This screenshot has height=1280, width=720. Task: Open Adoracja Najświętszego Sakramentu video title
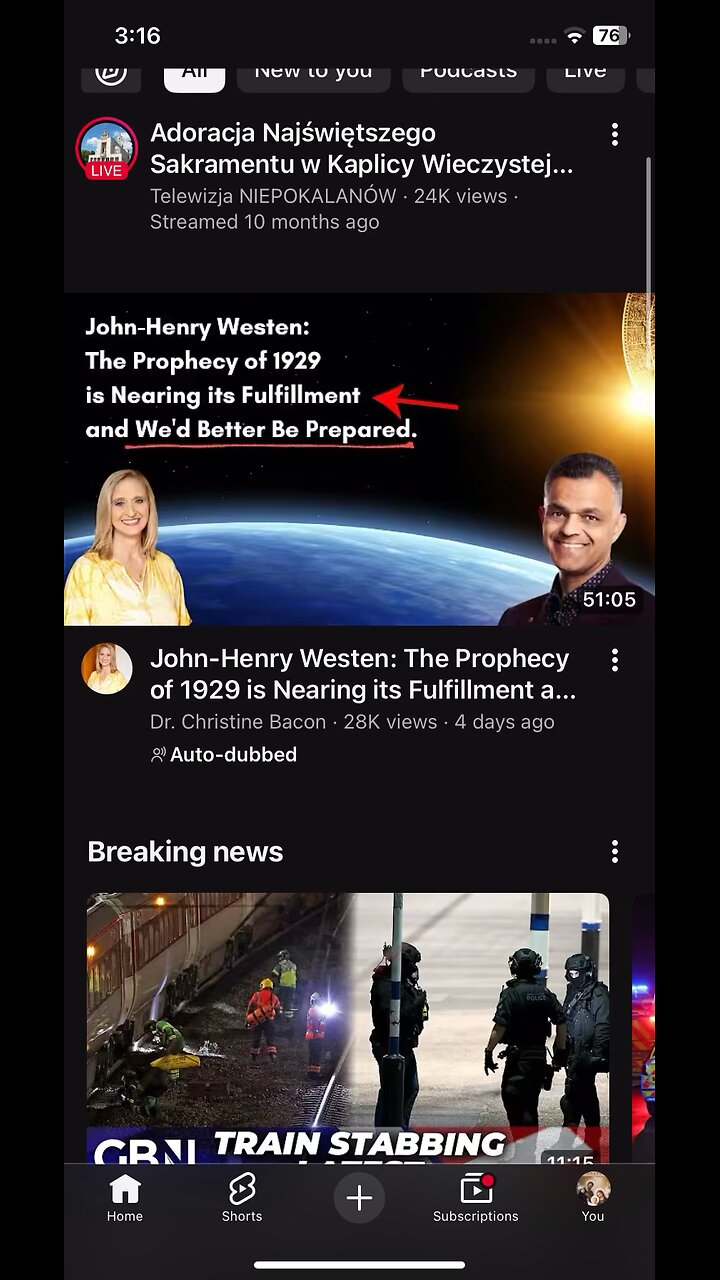click(361, 148)
